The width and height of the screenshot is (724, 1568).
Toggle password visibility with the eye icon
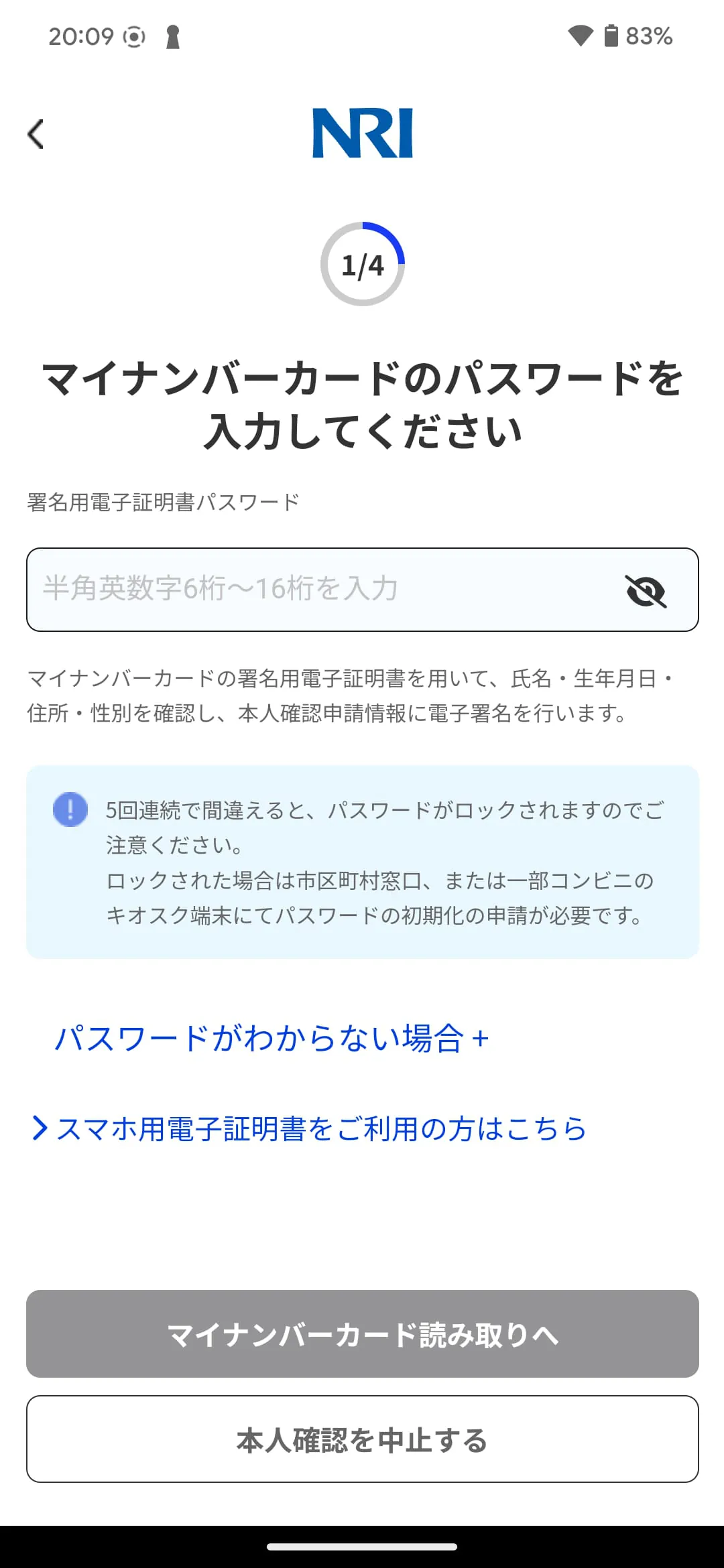(646, 590)
